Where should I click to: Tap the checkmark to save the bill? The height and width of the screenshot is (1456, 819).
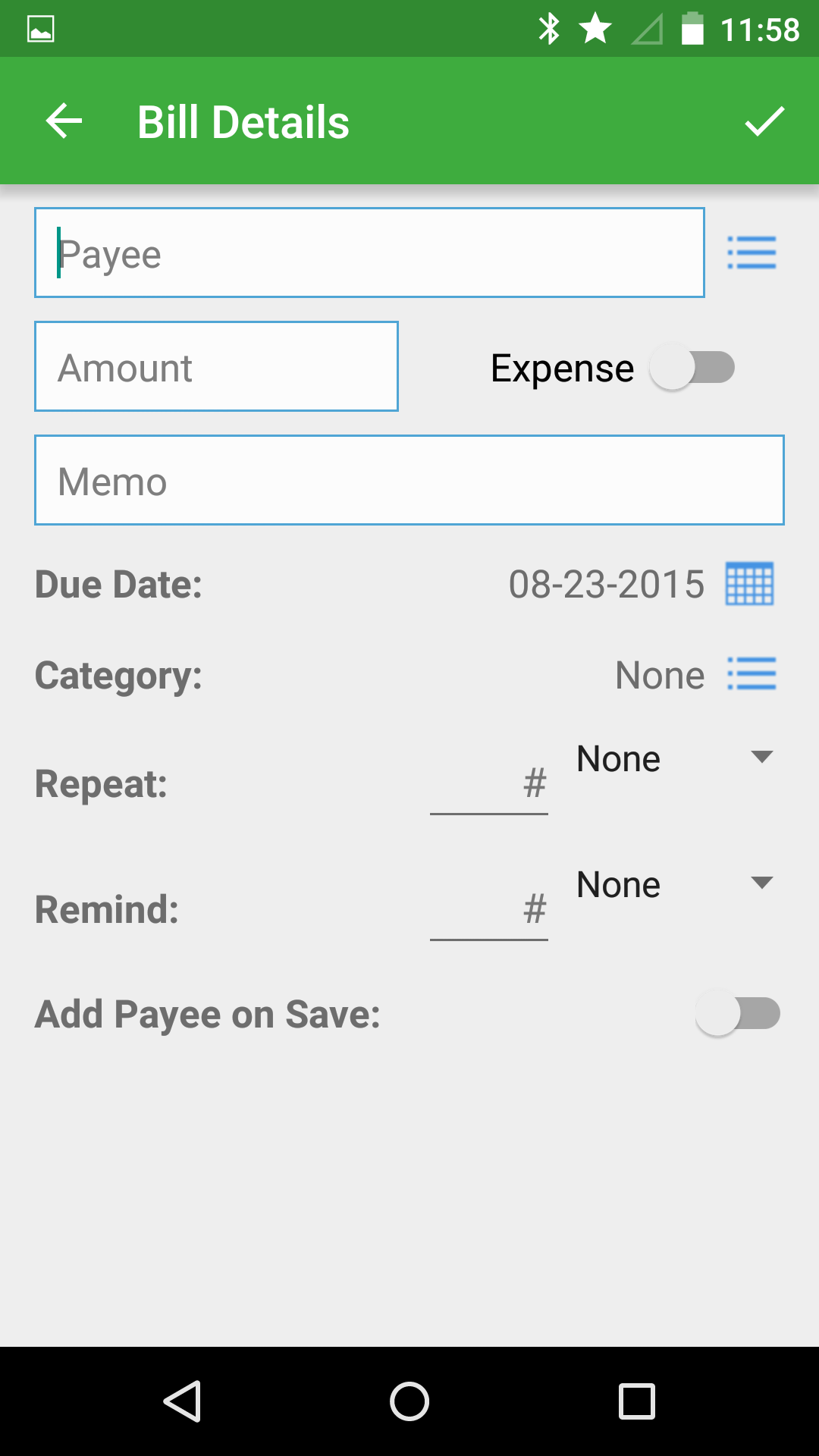click(764, 120)
